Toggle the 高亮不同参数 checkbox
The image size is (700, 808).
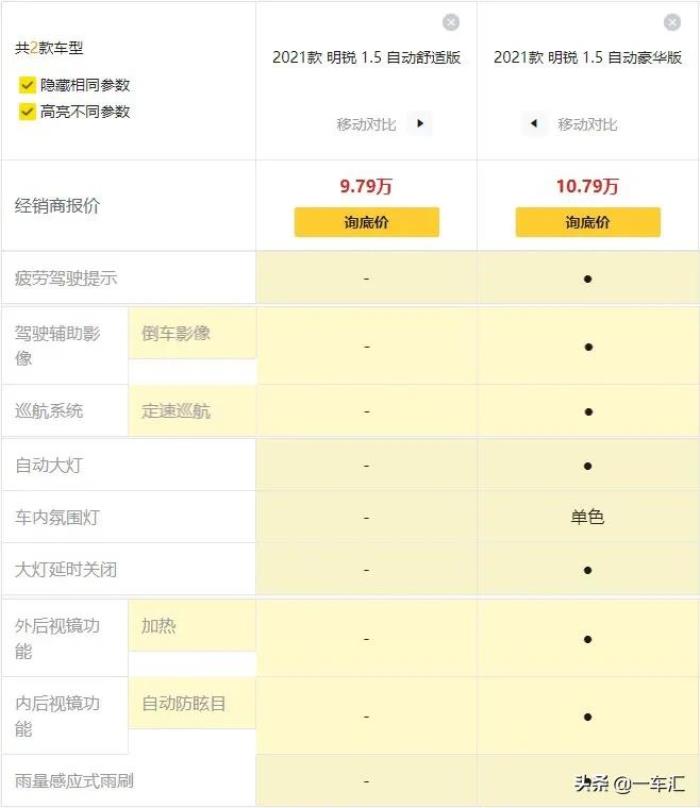pyautogui.click(x=27, y=112)
